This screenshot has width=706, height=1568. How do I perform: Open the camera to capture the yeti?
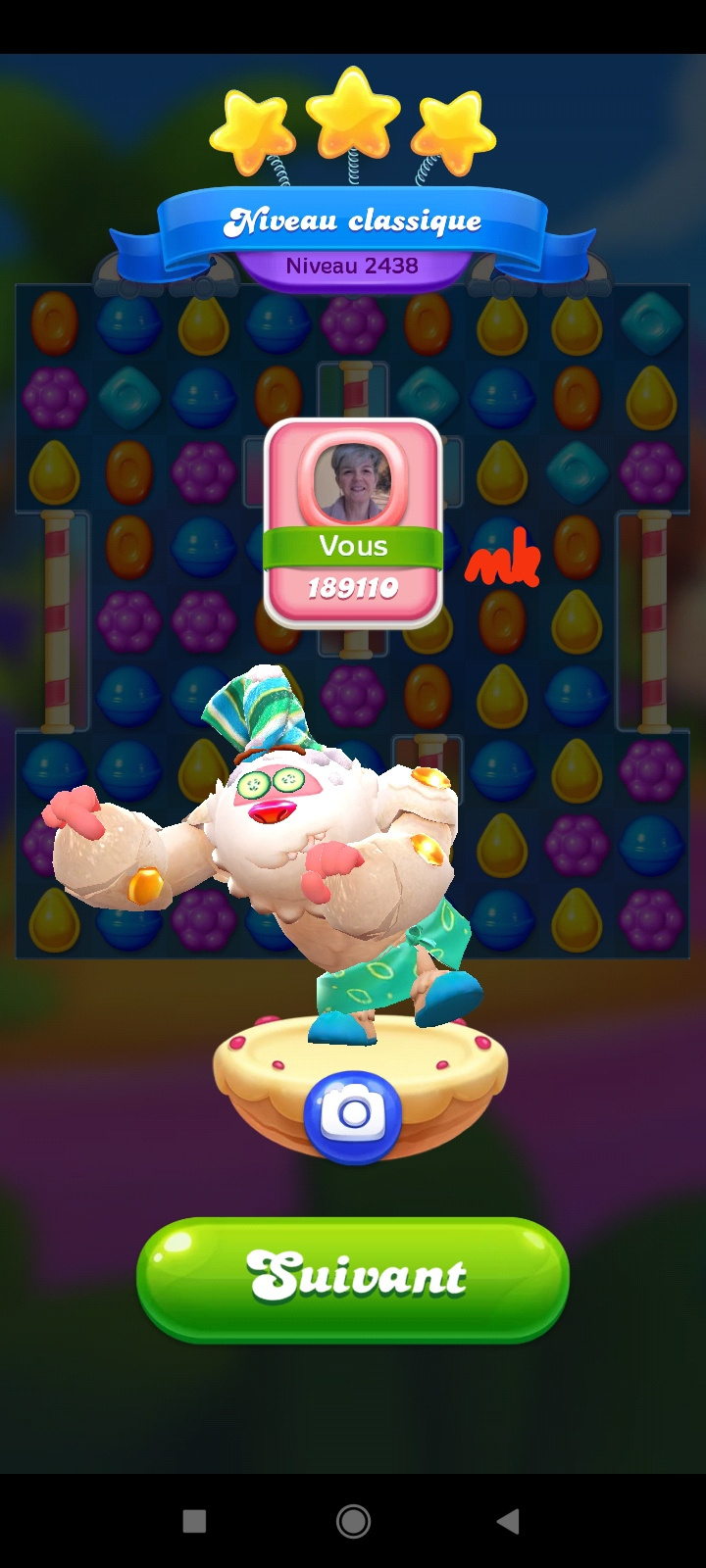coord(353,1115)
